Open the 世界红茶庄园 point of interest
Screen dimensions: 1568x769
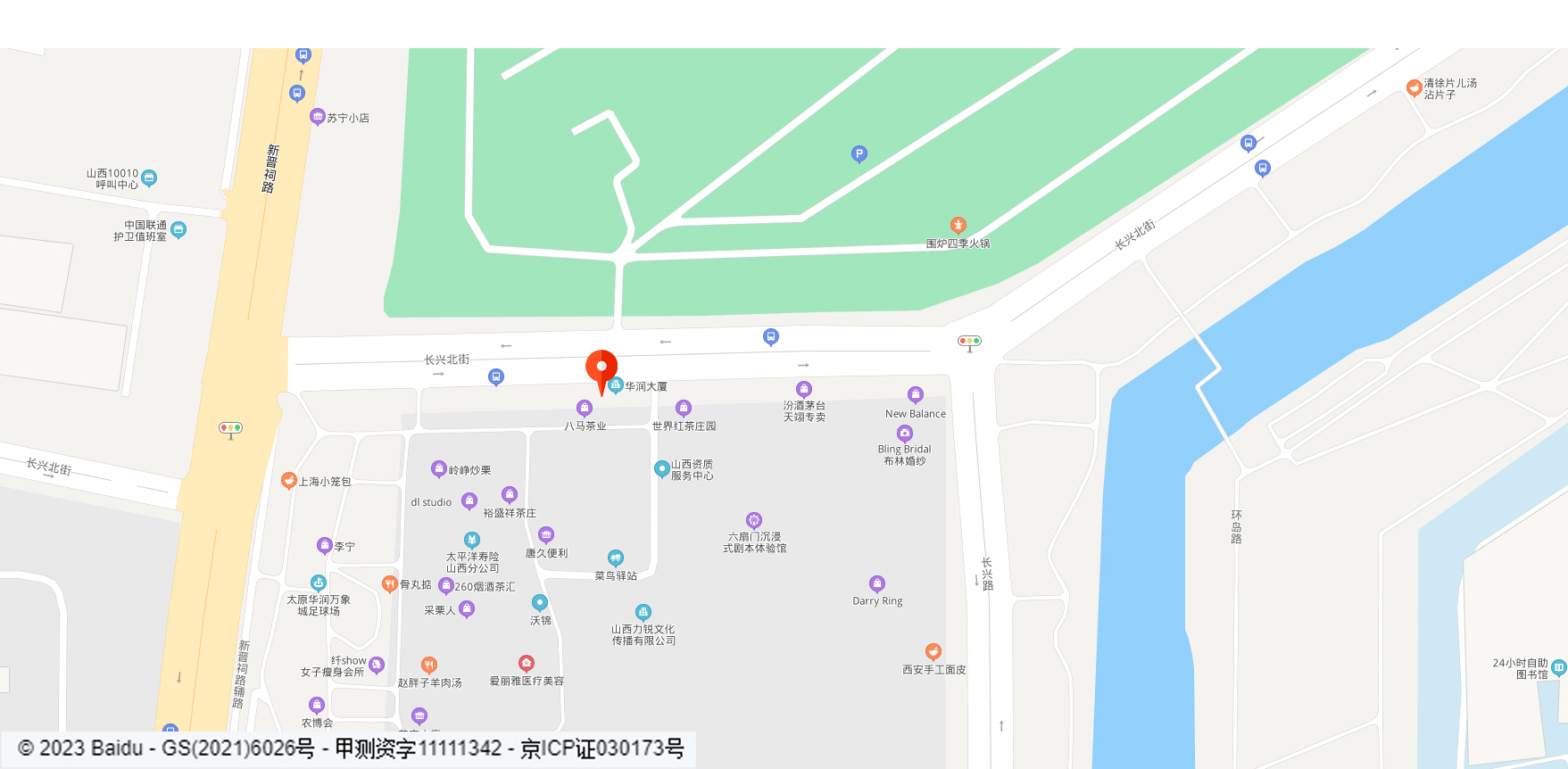(x=684, y=409)
